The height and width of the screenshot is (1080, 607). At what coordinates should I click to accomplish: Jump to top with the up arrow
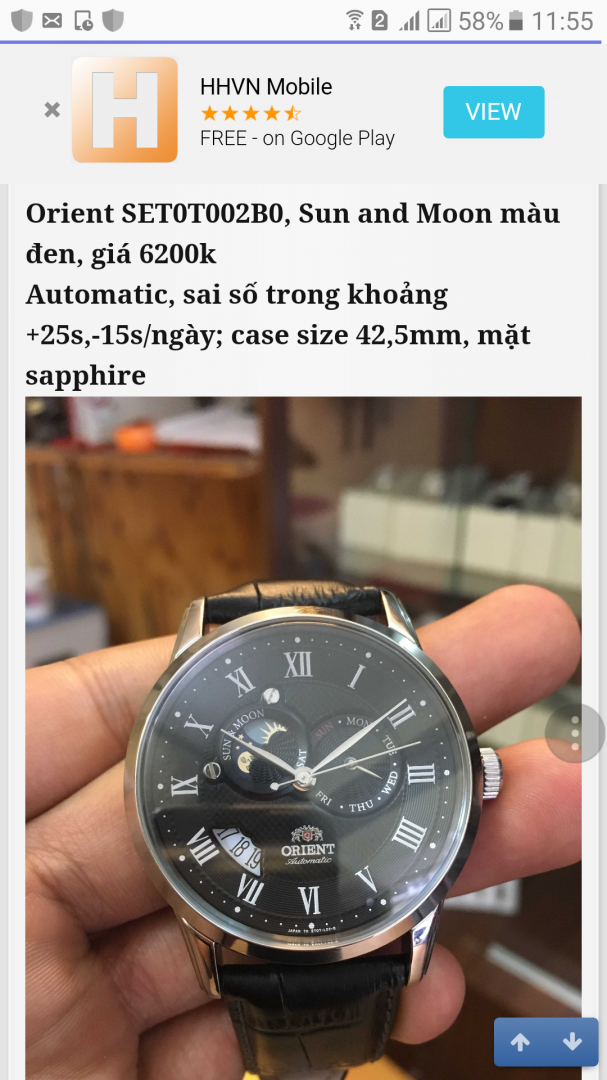coord(520,1042)
